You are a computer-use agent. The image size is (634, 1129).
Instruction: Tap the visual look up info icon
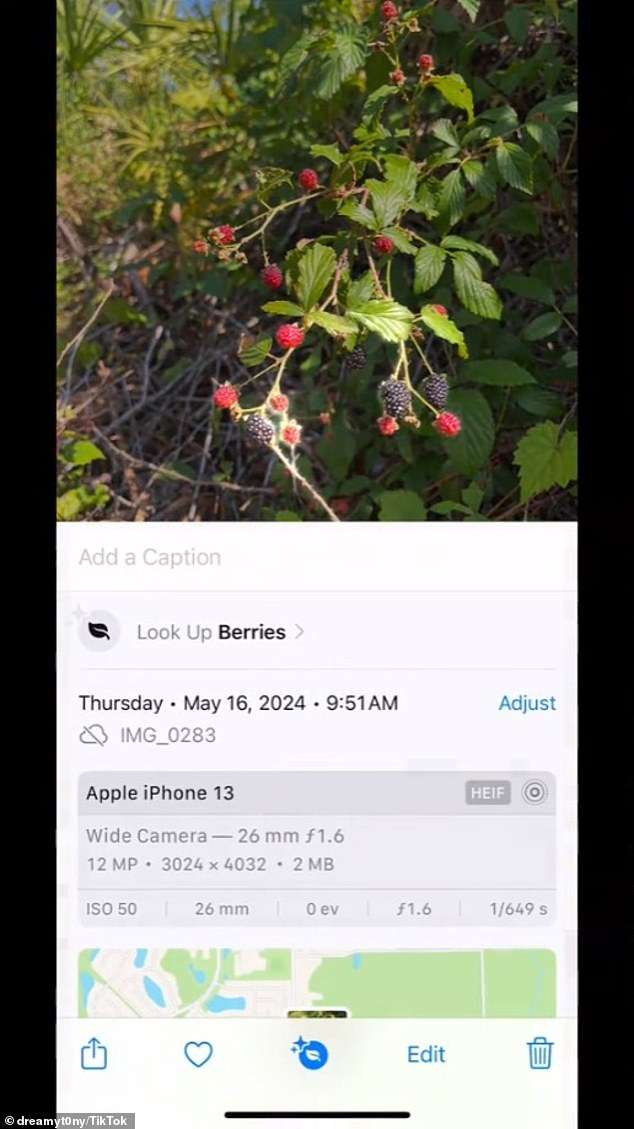pos(311,1053)
